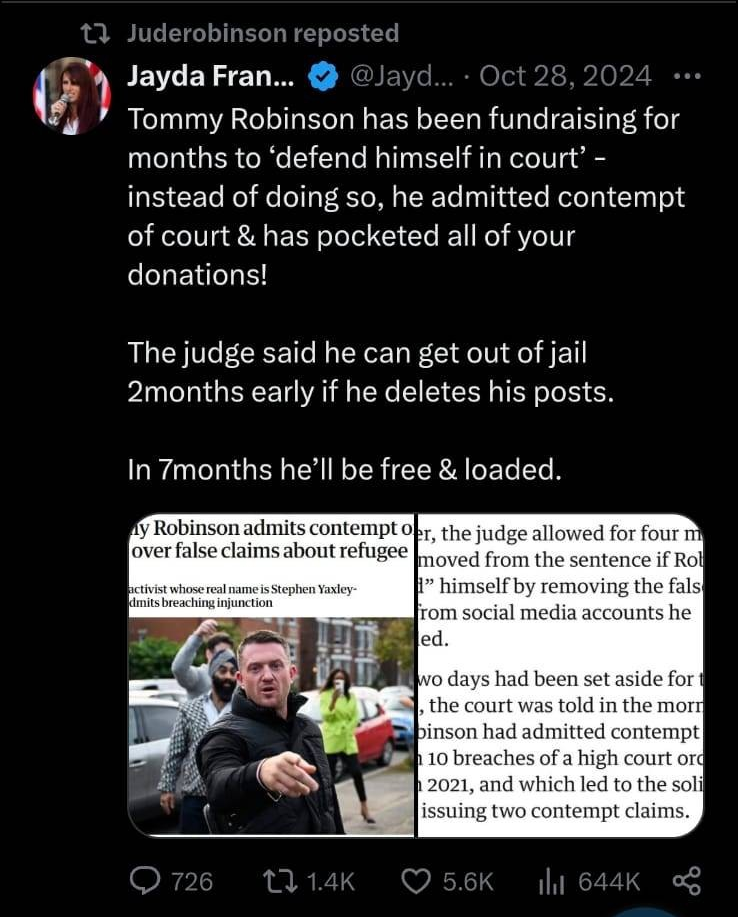Share this post via share icon
This screenshot has width=738, height=917.
tap(687, 880)
